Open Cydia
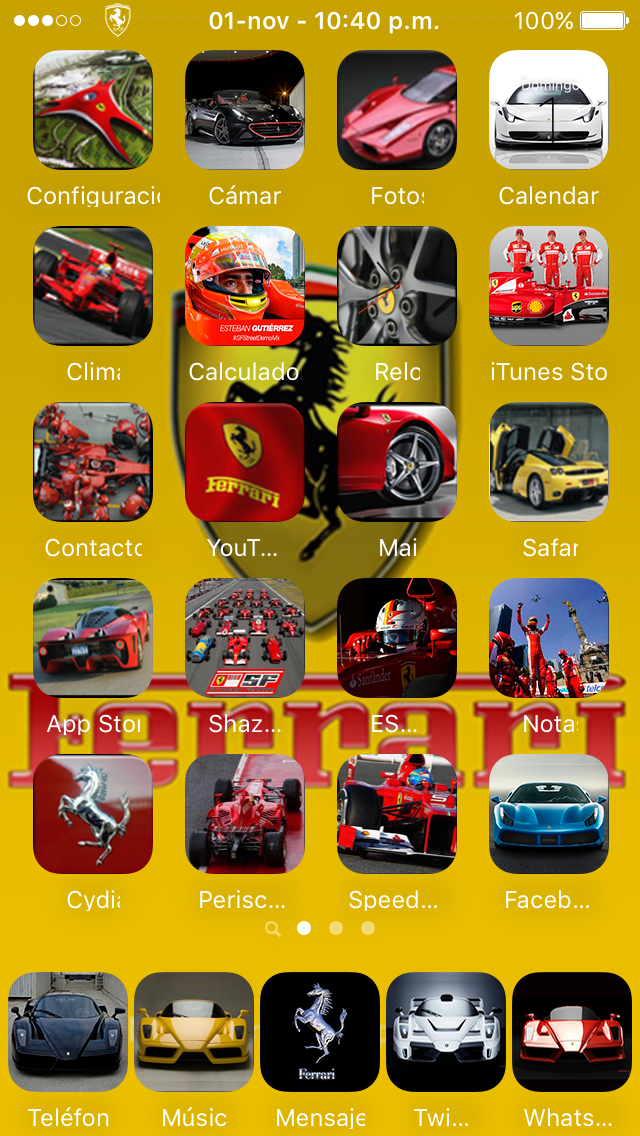 point(93,814)
